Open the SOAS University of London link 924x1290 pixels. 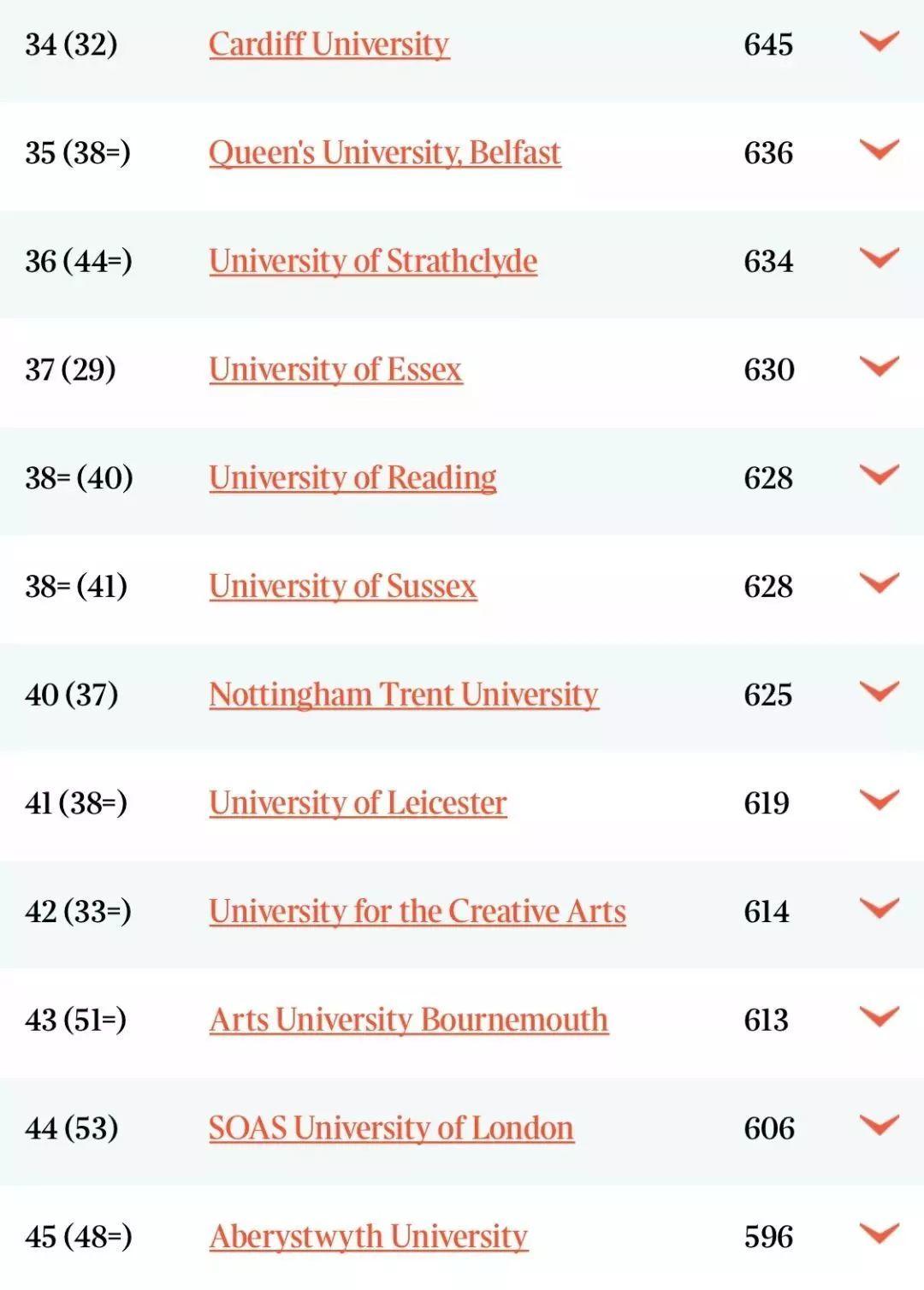pos(390,1128)
